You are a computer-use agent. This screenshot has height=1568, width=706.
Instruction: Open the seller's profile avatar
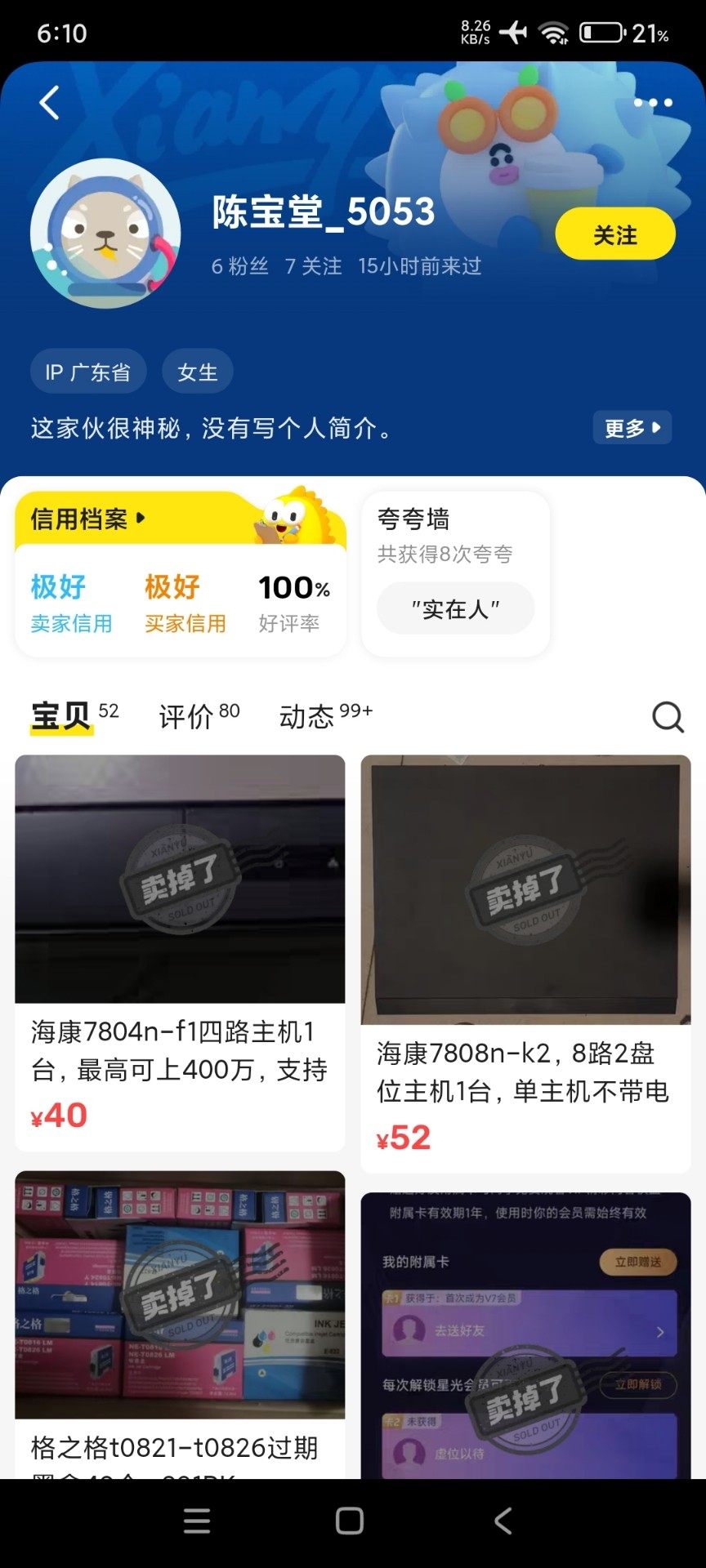click(x=105, y=234)
